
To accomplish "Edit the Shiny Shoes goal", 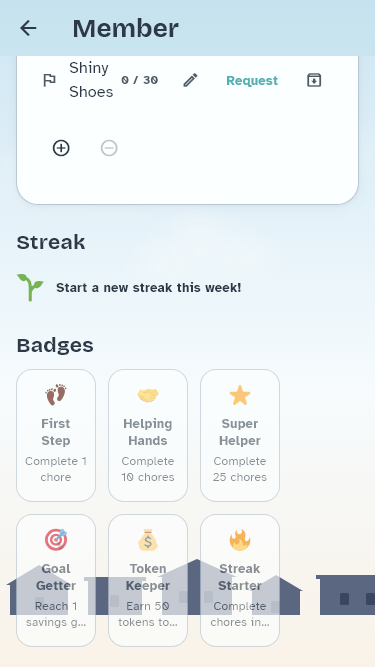I will (190, 80).
